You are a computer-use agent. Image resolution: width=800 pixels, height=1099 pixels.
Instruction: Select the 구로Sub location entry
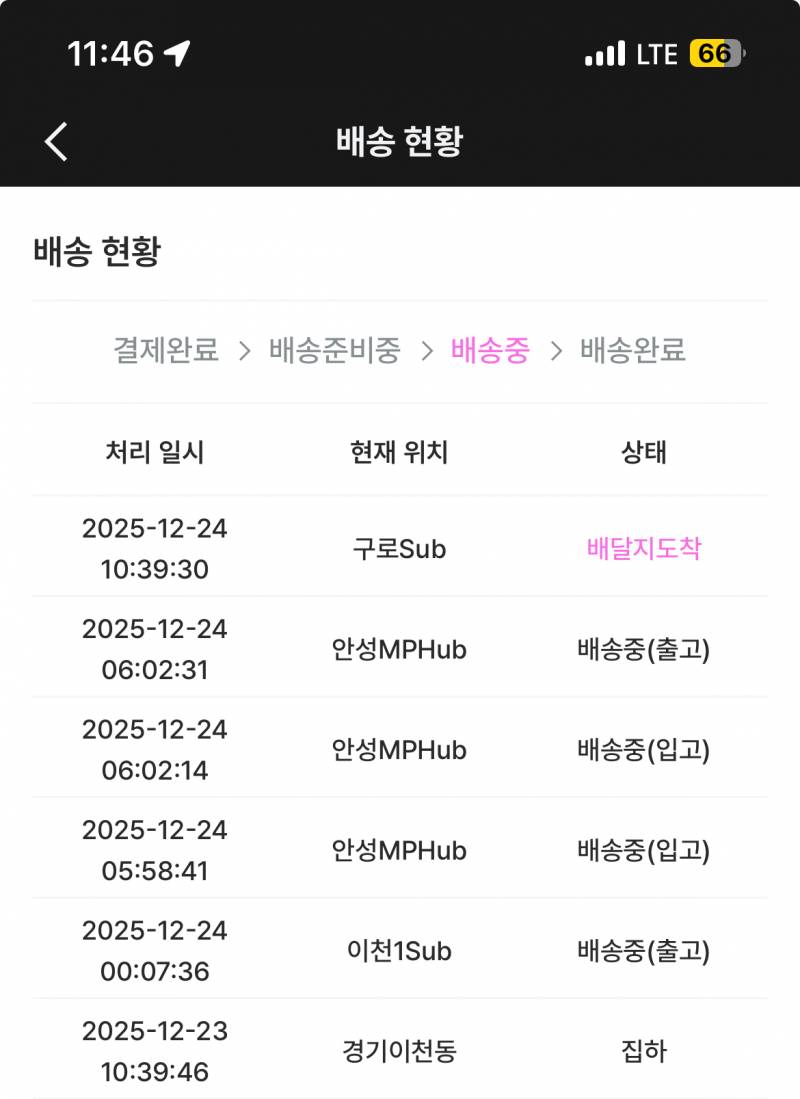pyautogui.click(x=398, y=548)
